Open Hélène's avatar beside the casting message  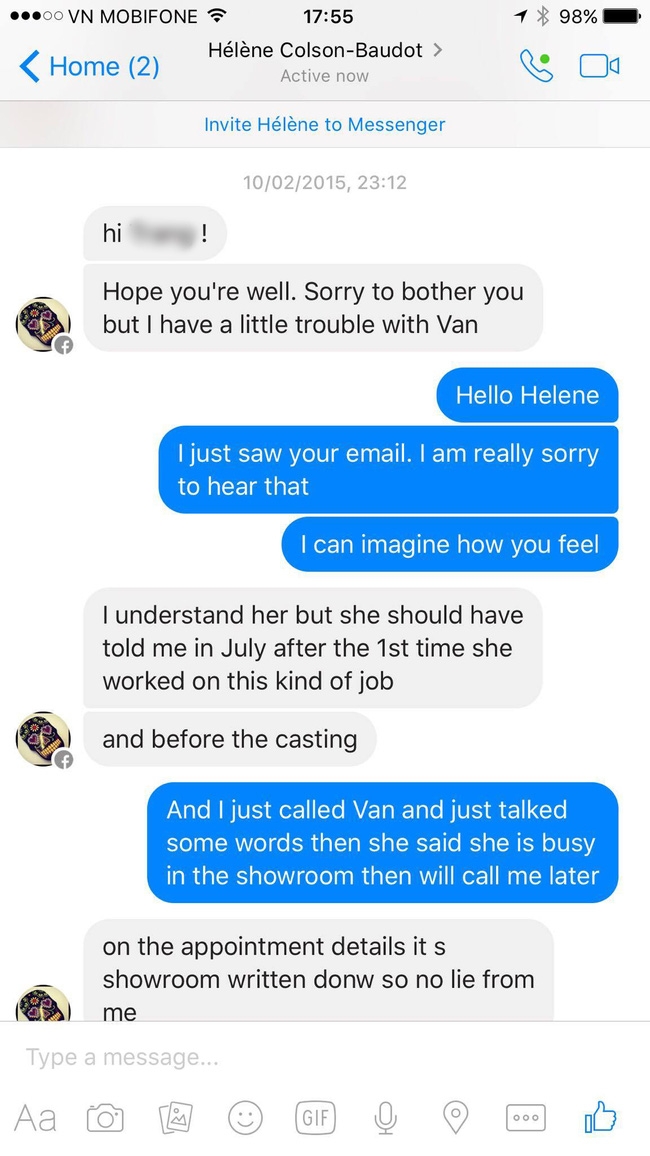pos(43,740)
